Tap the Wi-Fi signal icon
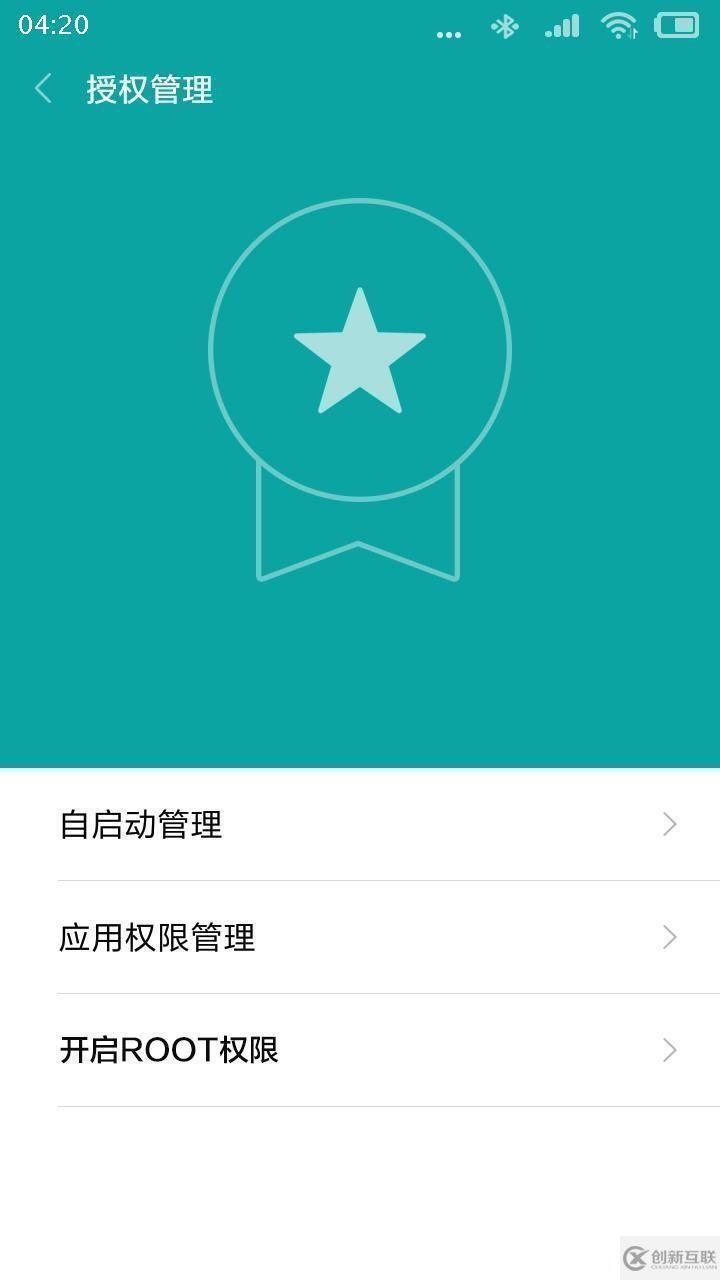Screen dimensions: 720x1280 [x=620, y=26]
